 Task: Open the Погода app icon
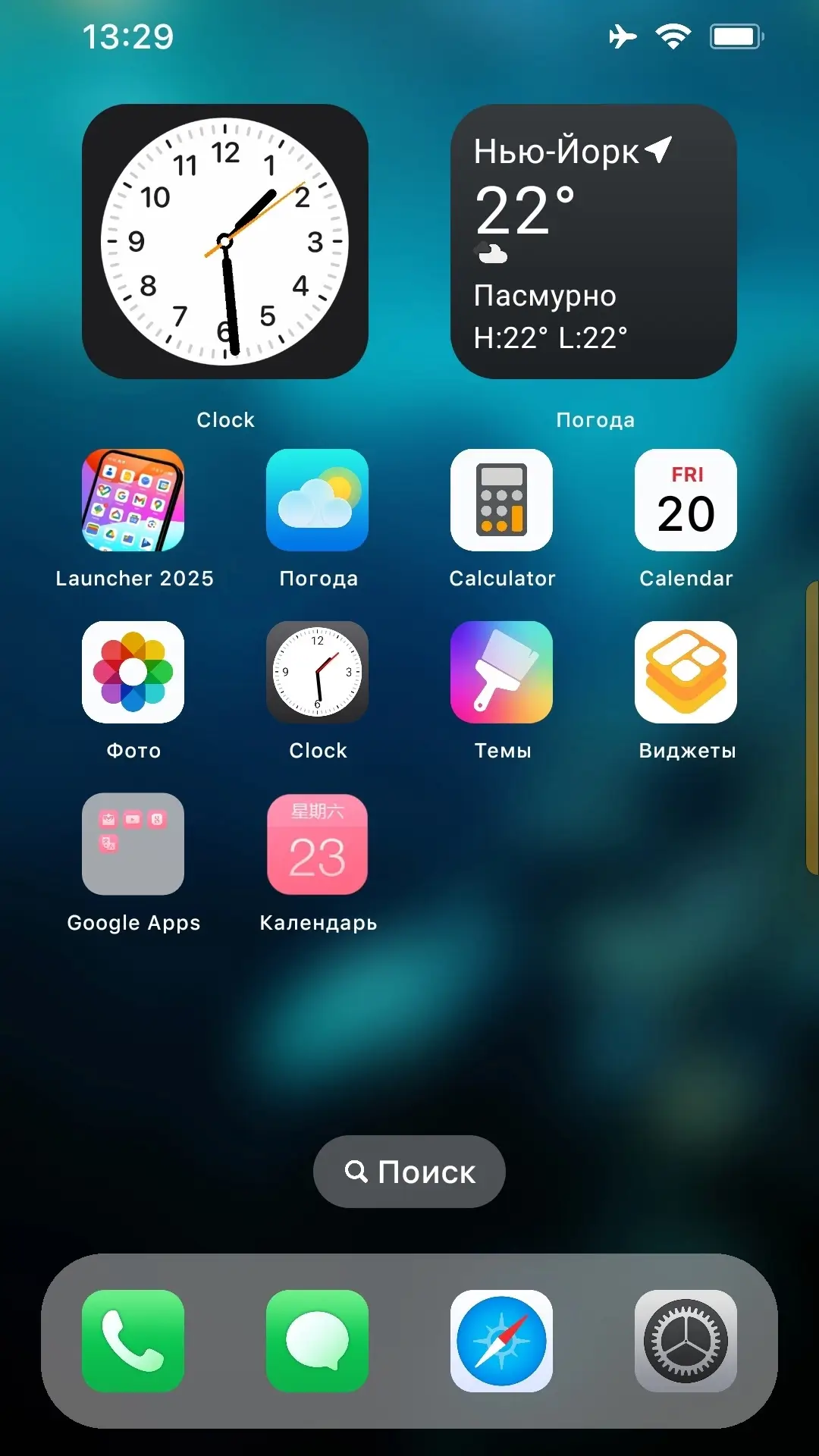point(317,500)
